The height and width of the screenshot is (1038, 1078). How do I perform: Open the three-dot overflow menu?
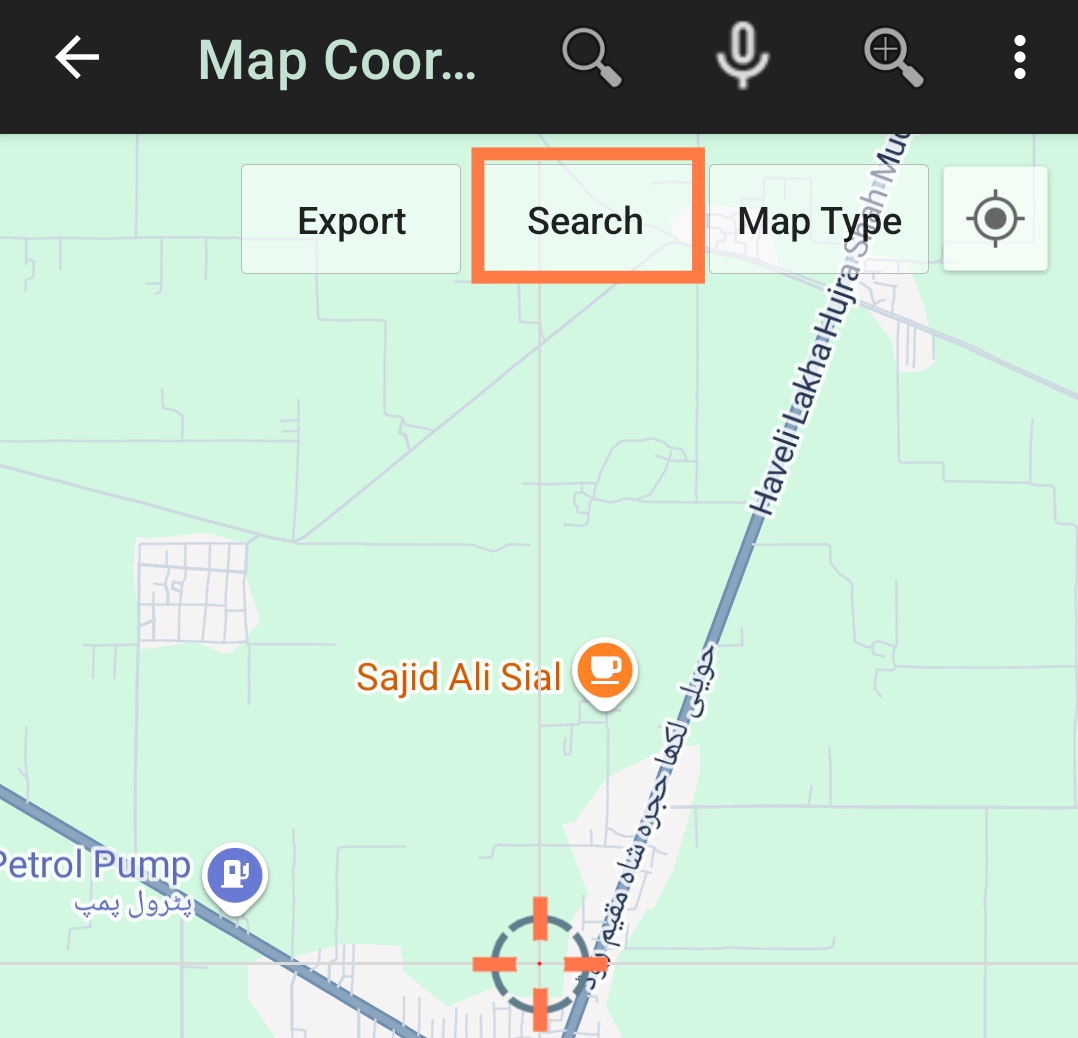point(1020,57)
